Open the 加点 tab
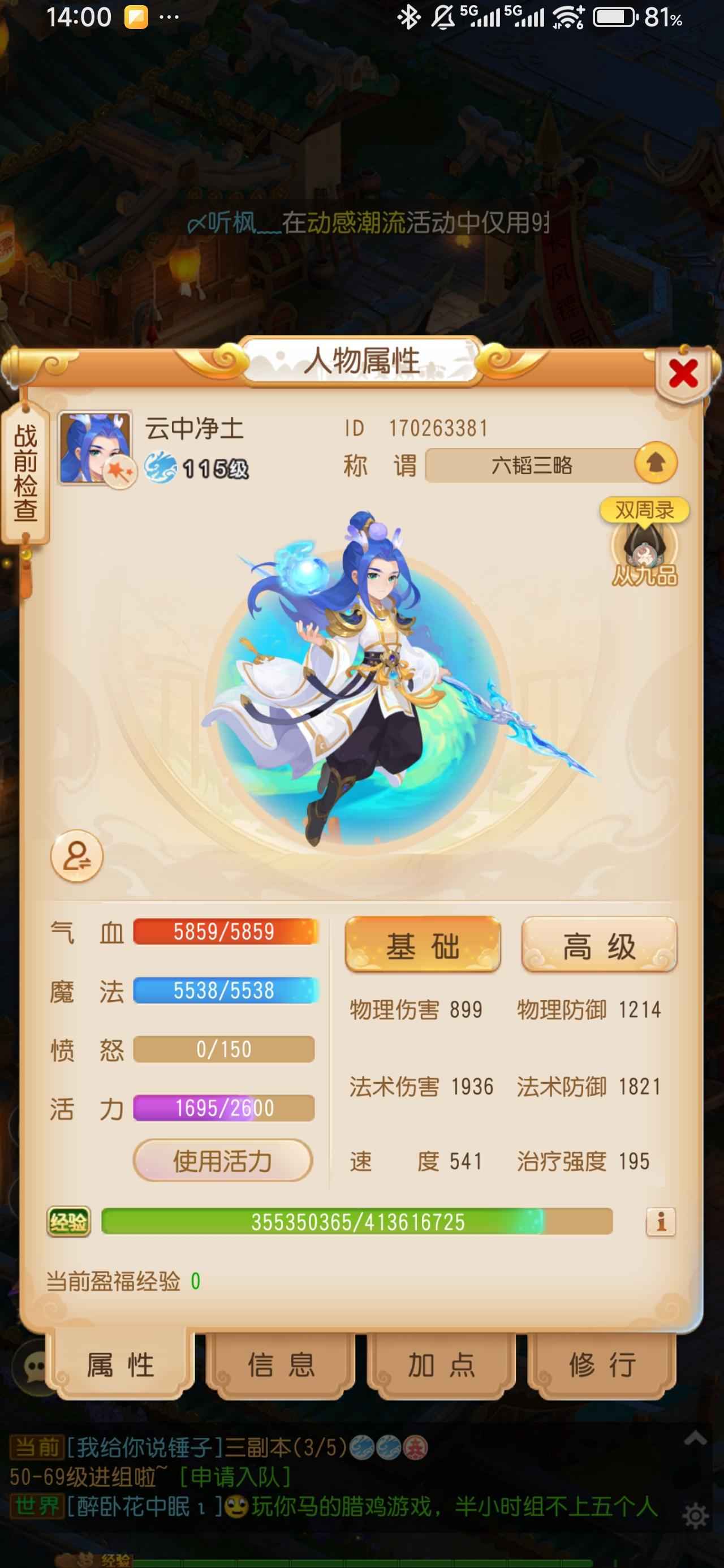This screenshot has width=724, height=1568. pyautogui.click(x=441, y=1364)
